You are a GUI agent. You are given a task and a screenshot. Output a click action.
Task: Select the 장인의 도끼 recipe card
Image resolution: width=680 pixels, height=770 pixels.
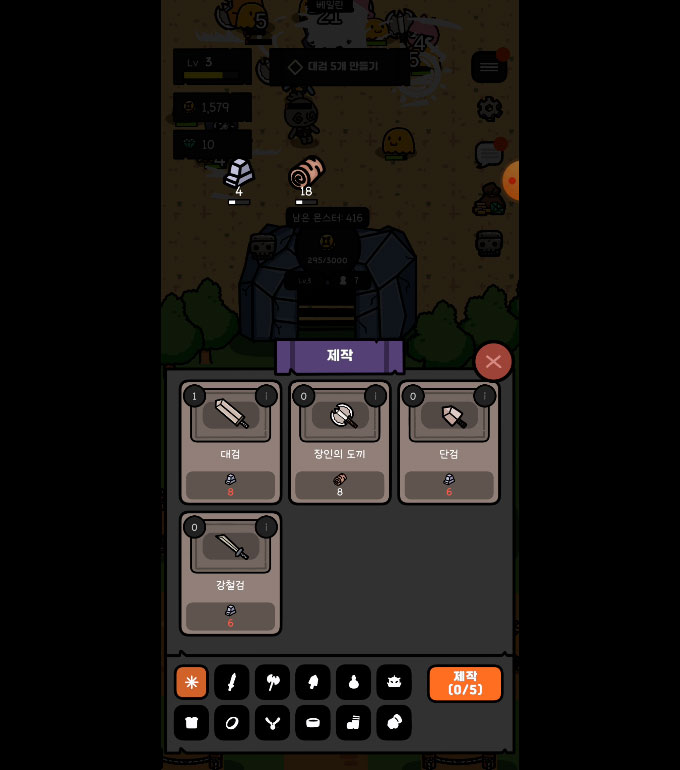339,442
